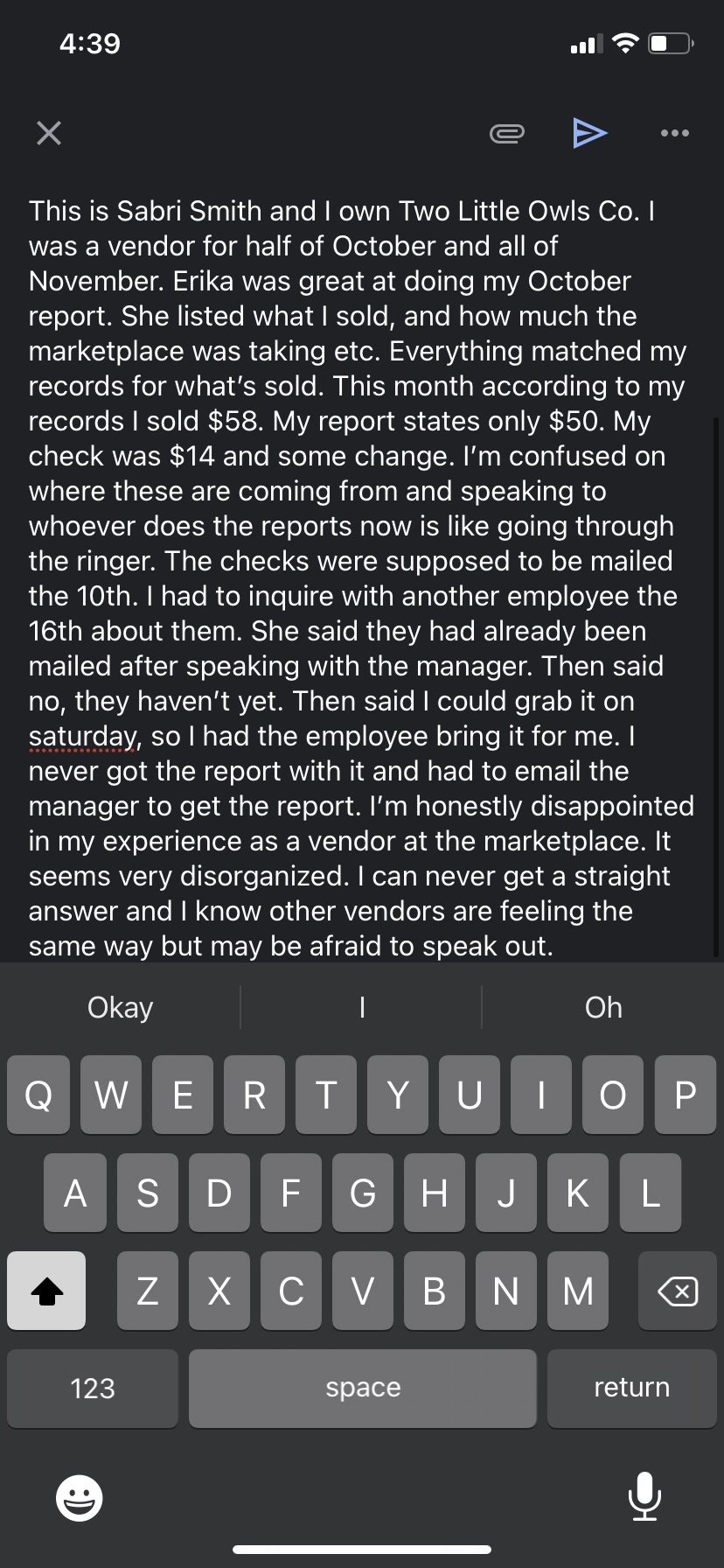Viewport: 724px width, 1568px height.
Task: Tap the space bar
Action: tap(363, 1388)
